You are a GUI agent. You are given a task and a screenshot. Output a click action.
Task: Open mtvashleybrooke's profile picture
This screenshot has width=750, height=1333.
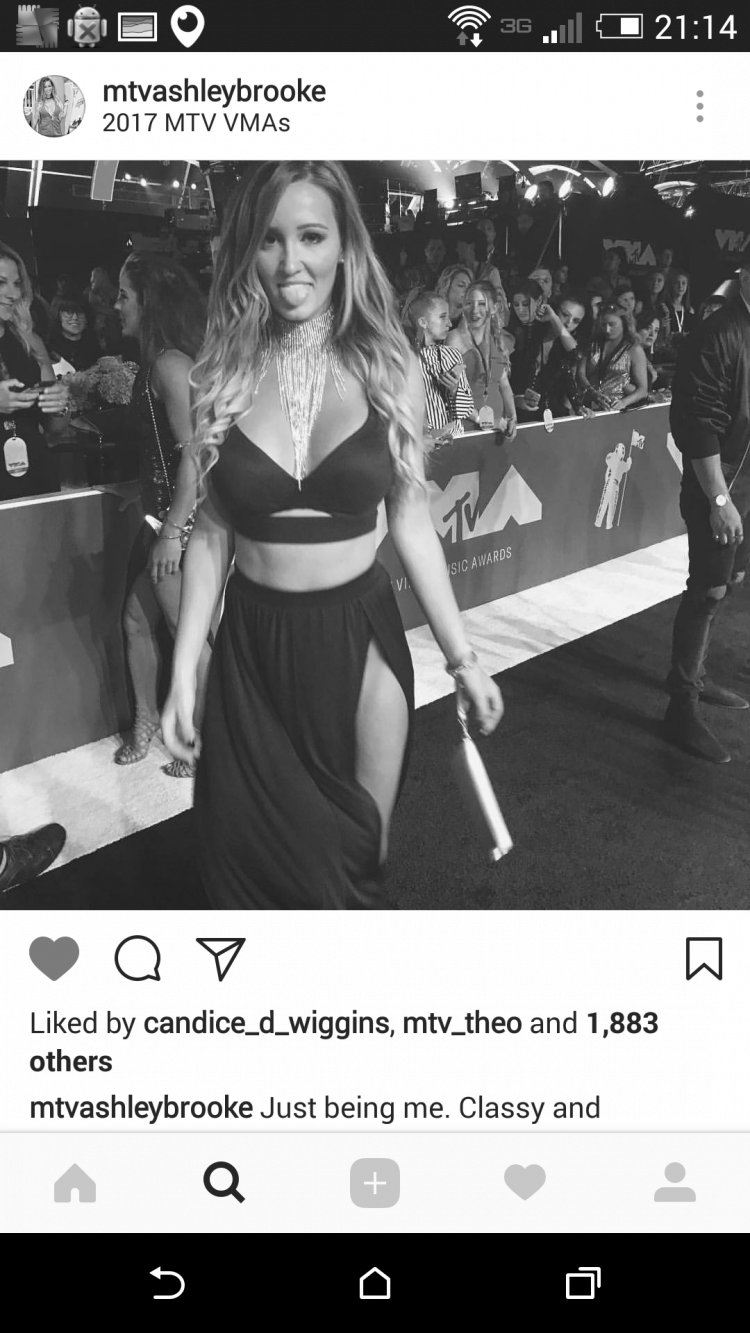tap(54, 106)
